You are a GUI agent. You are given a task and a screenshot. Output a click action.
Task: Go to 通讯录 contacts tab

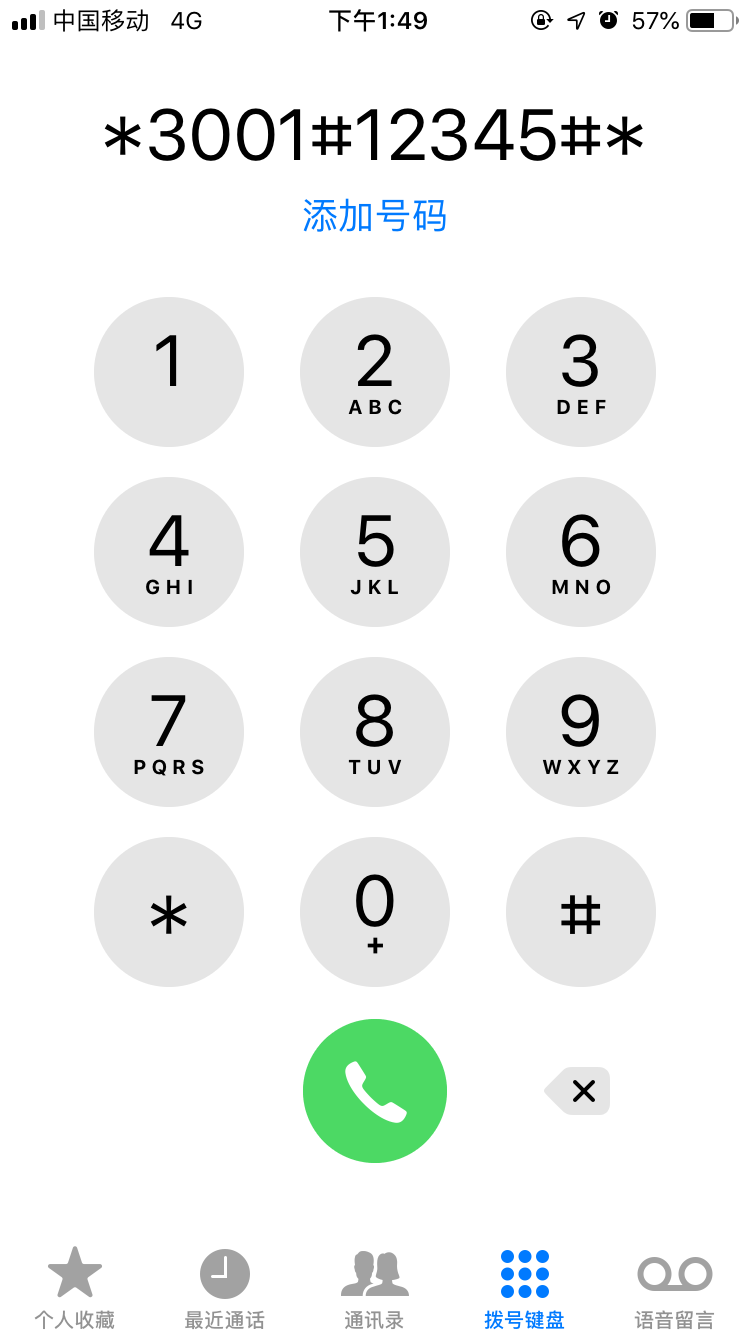[x=375, y=1288]
